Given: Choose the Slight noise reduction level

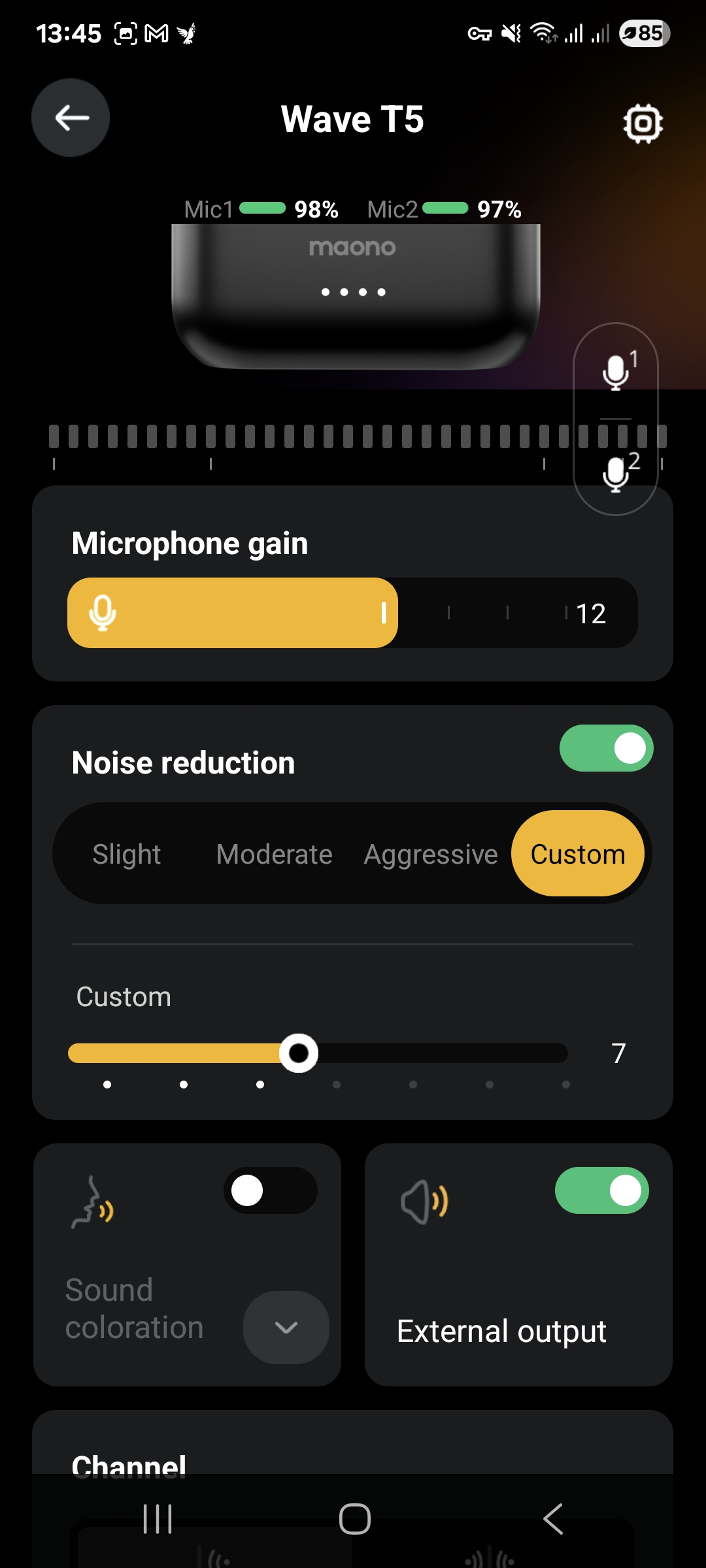Looking at the screenshot, I should tap(126, 854).
